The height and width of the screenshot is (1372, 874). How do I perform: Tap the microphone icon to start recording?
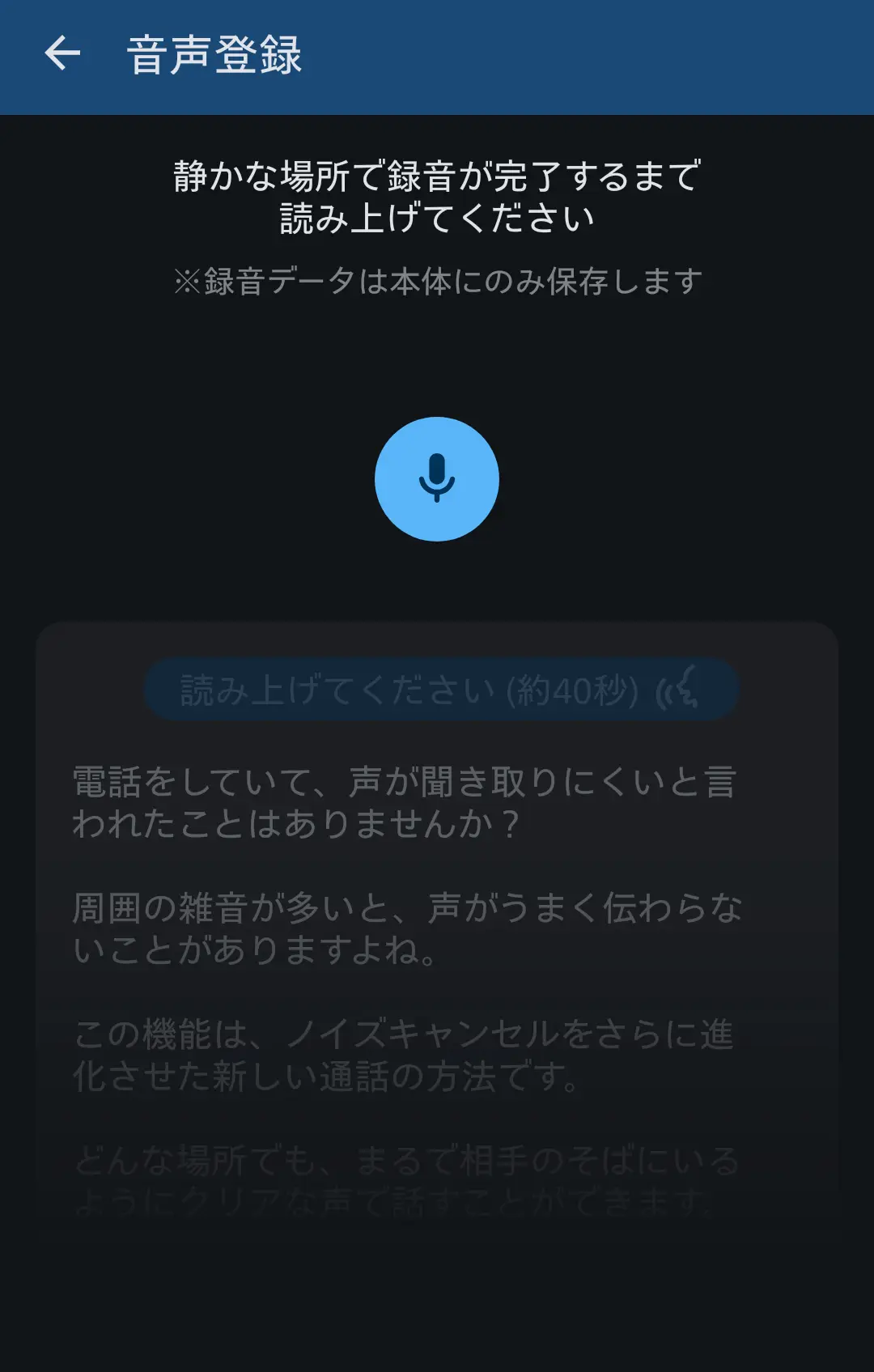coord(436,478)
